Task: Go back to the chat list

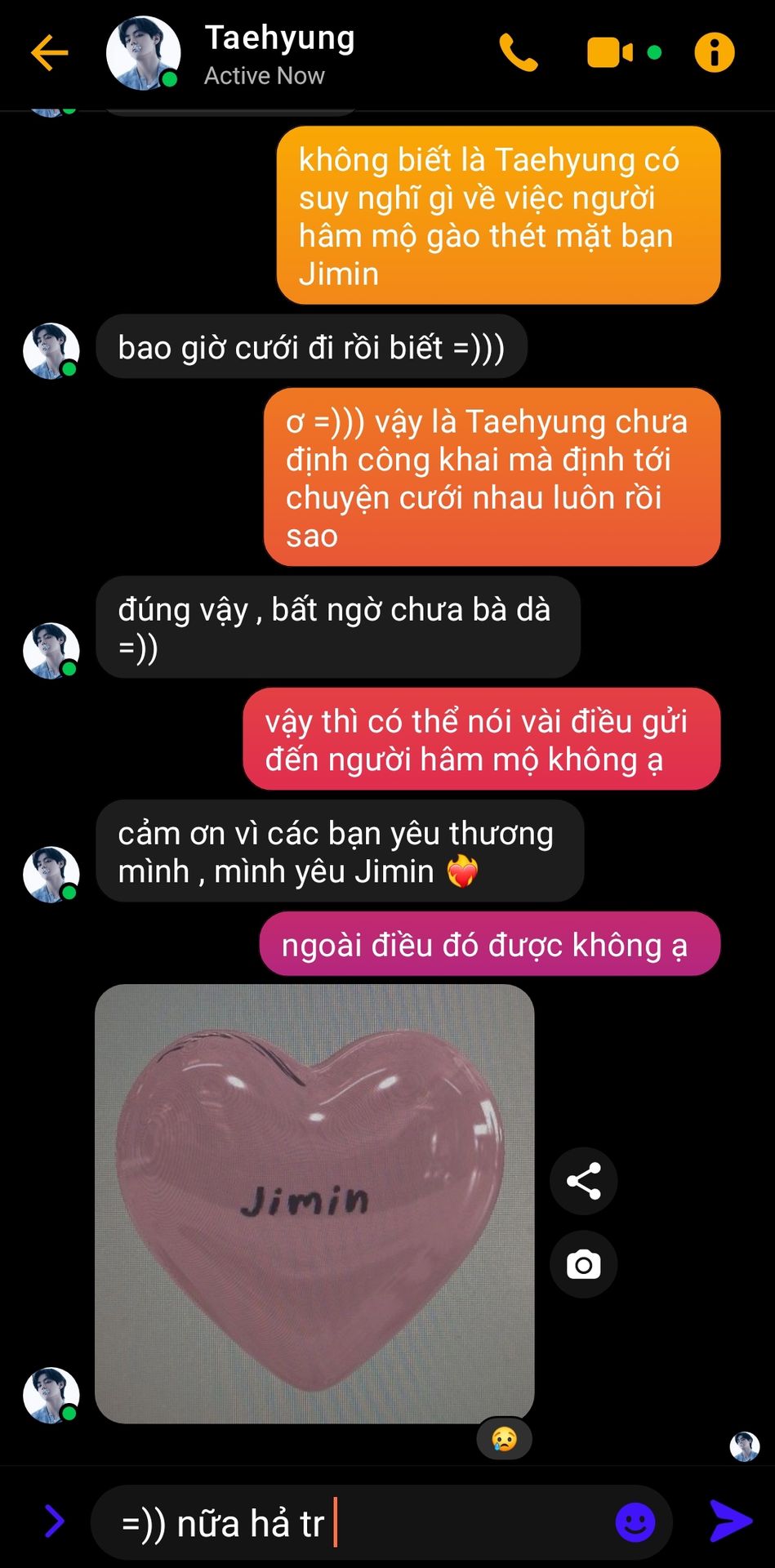Action: coord(49,53)
